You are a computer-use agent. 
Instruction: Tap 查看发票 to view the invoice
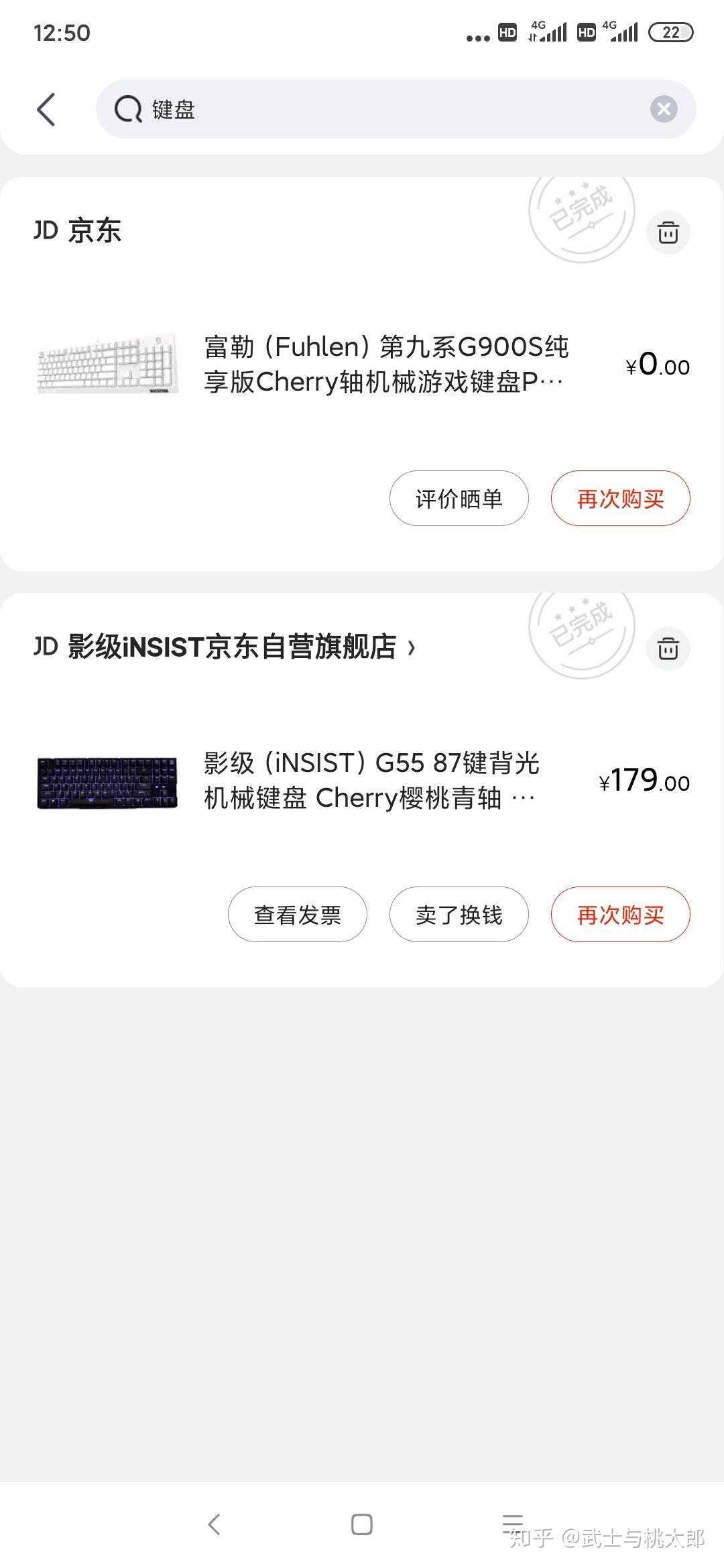[297, 915]
